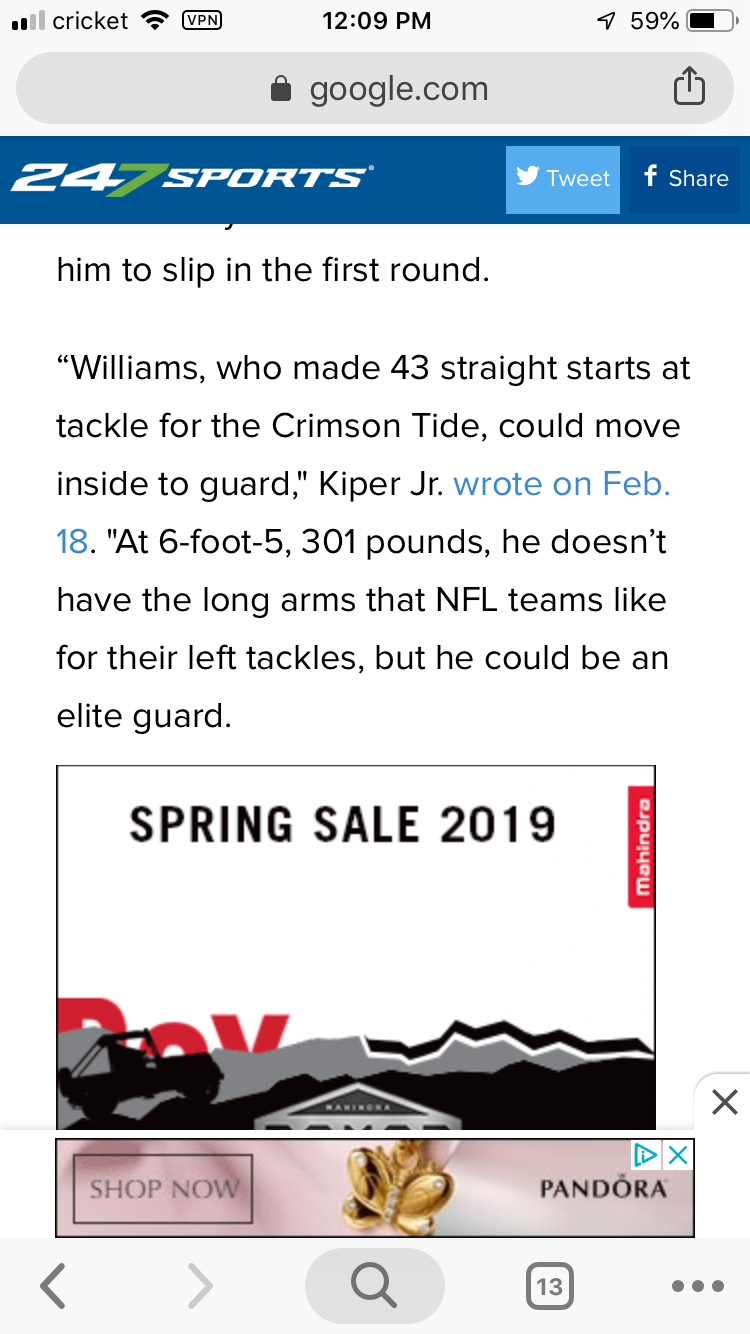The width and height of the screenshot is (750, 1334).
Task: Tweet this article
Action: (x=563, y=179)
